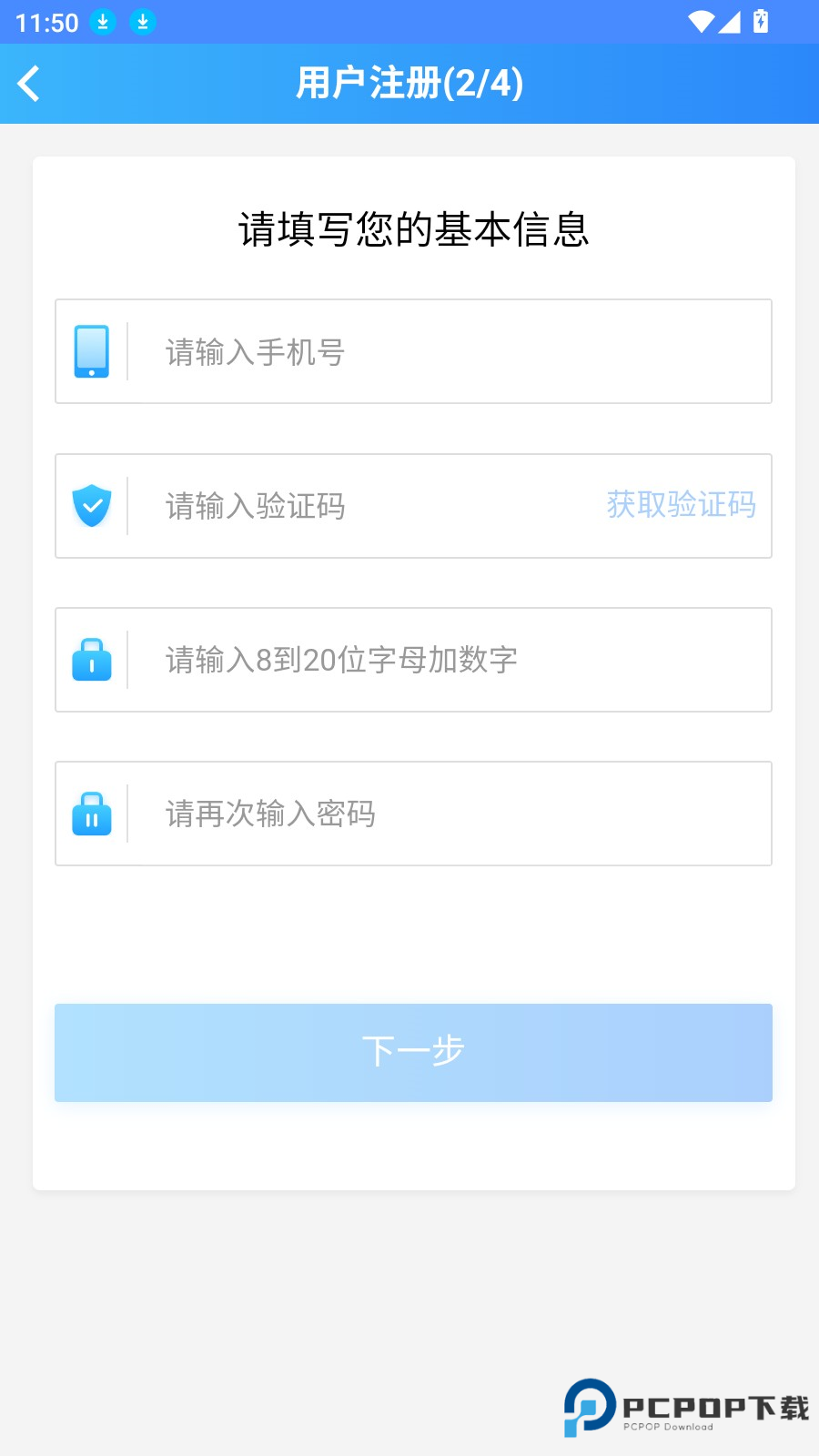Tap the 下一步 next step button

tap(413, 1053)
